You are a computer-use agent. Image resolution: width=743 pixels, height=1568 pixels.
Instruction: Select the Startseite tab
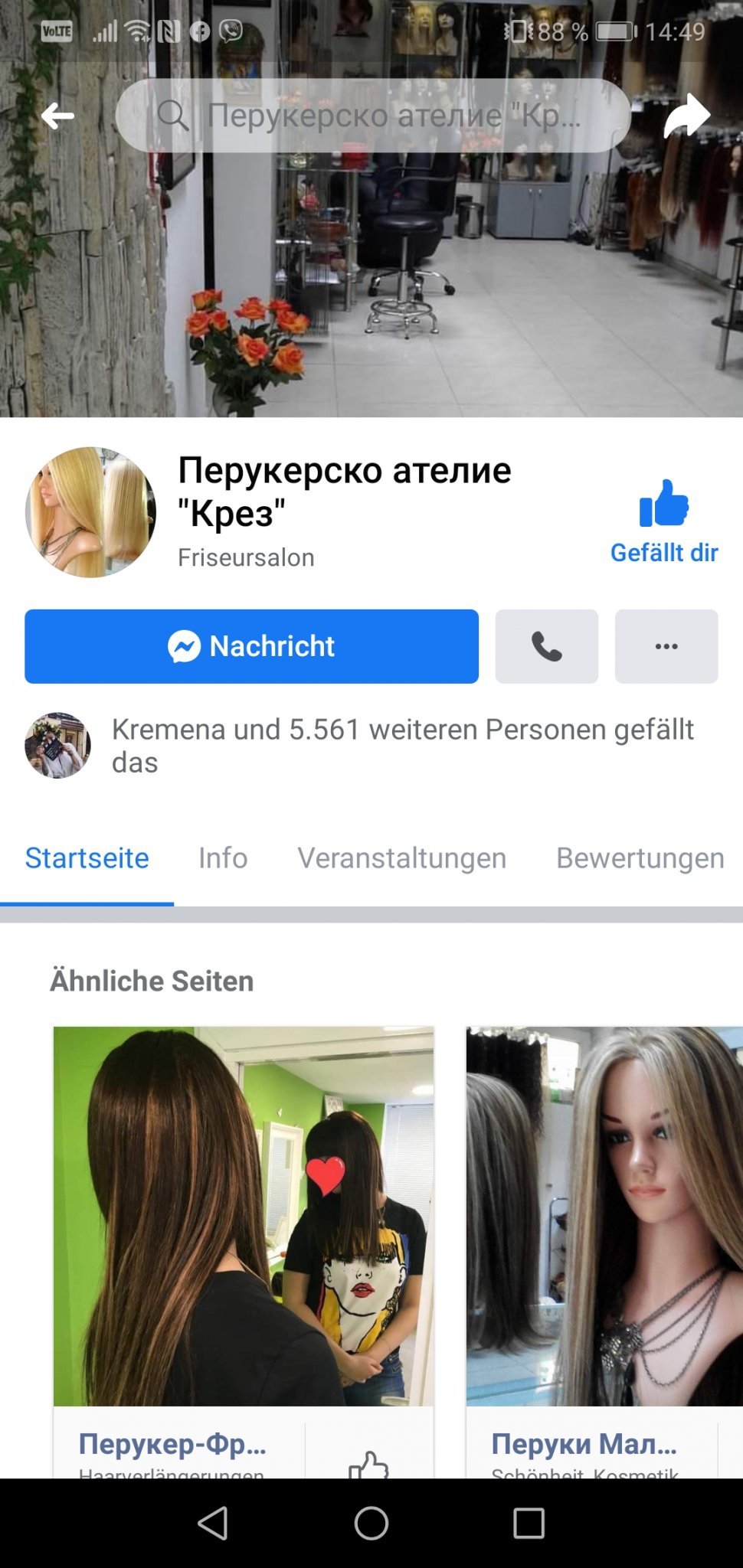87,858
